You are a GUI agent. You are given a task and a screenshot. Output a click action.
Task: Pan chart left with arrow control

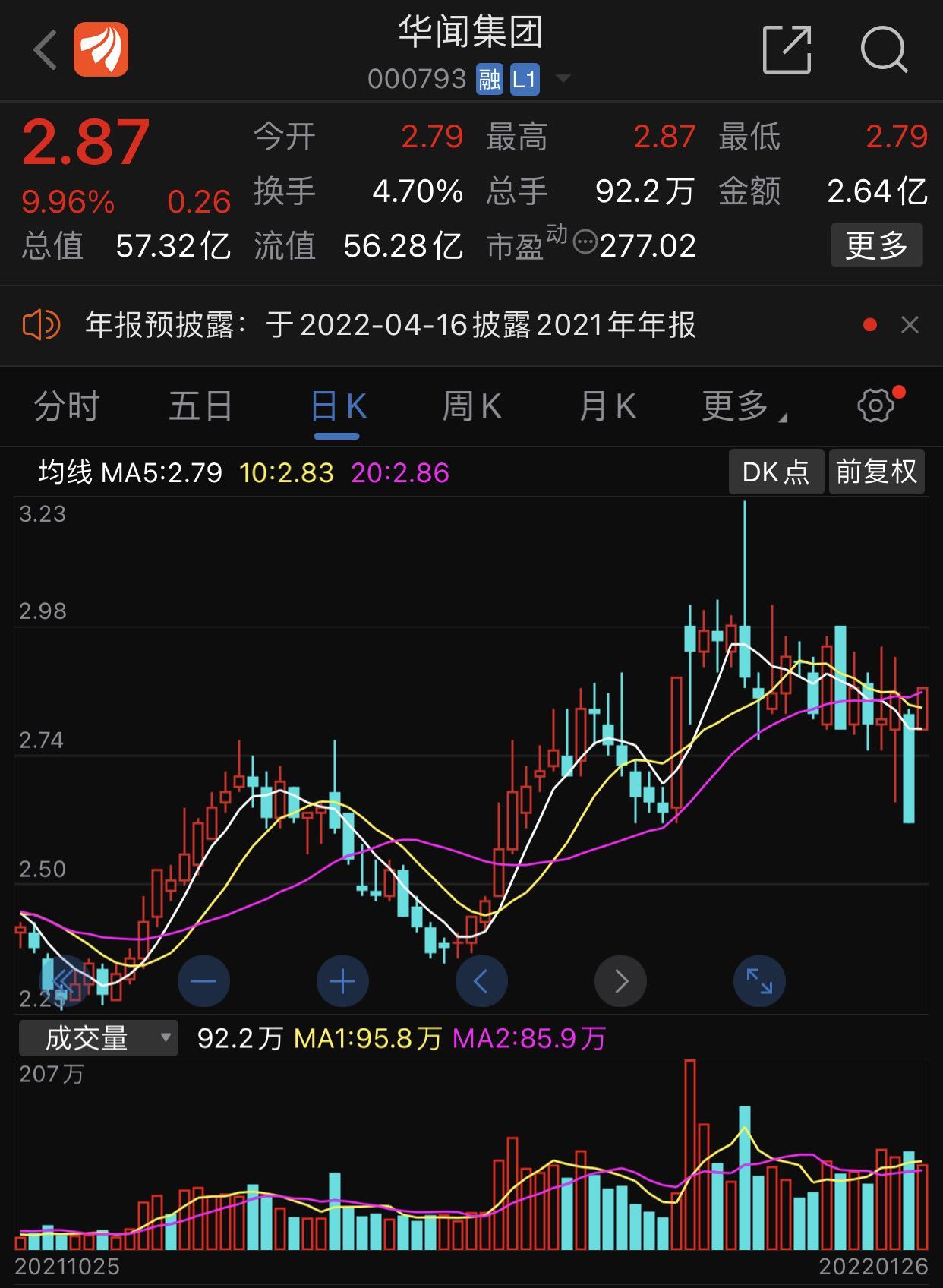click(x=482, y=981)
